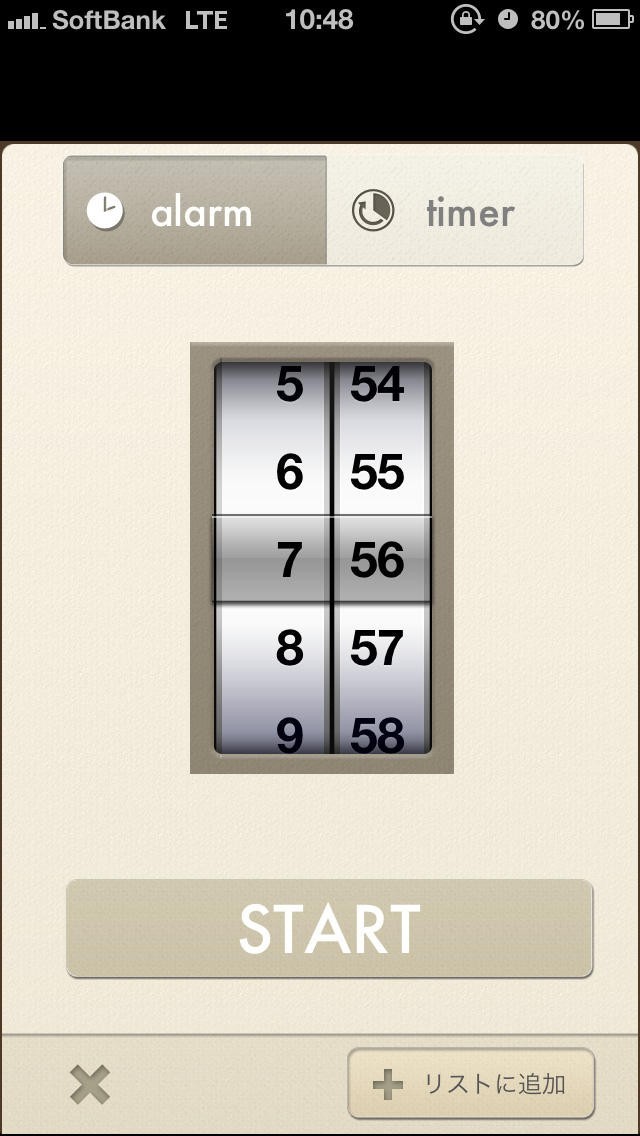Select the alarm tab
Image resolution: width=640 pixels, height=1136 pixels.
(x=195, y=211)
